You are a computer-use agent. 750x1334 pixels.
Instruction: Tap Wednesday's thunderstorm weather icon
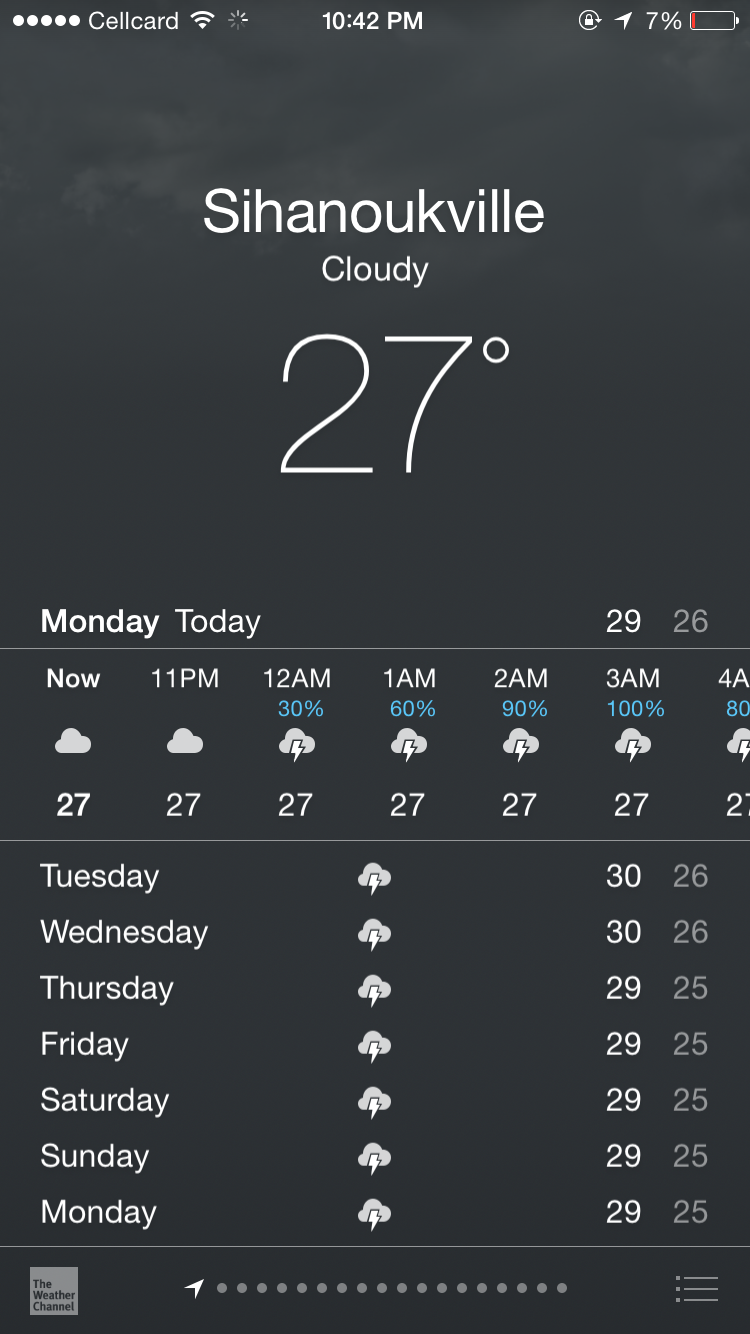[x=374, y=932]
